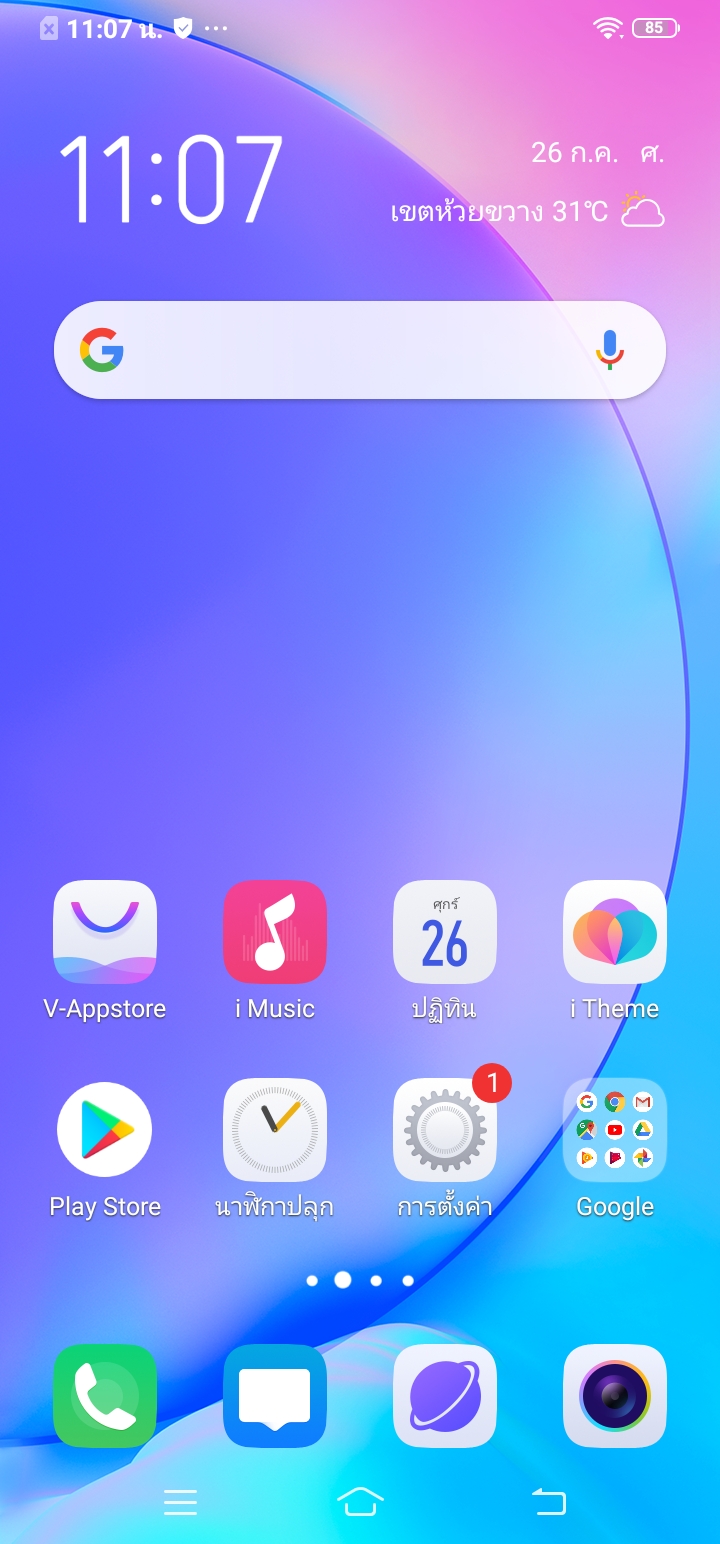Tap the Google search bar

tap(340, 350)
